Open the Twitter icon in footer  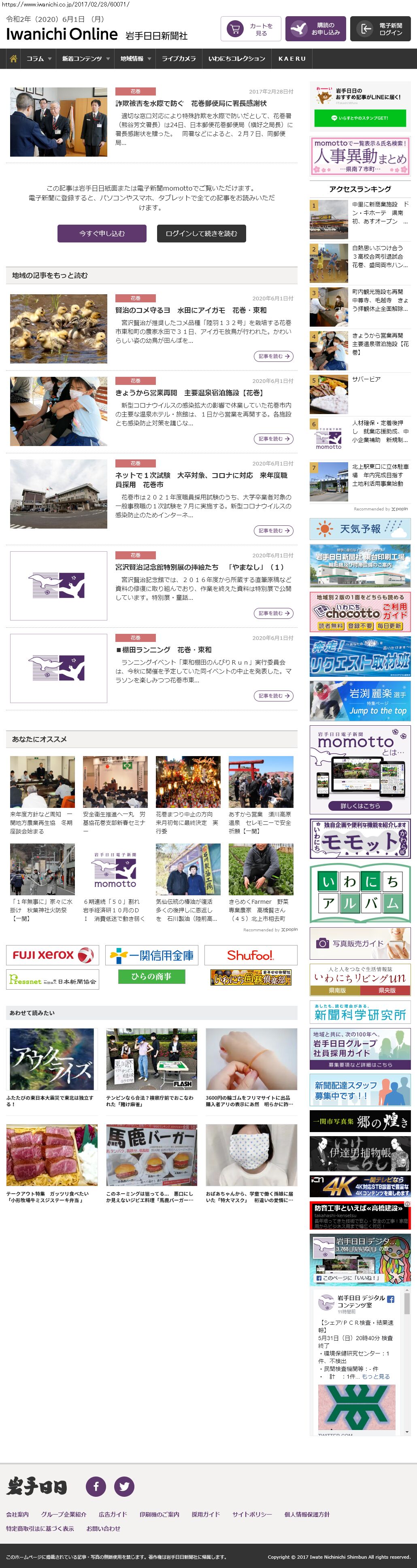tap(124, 1486)
